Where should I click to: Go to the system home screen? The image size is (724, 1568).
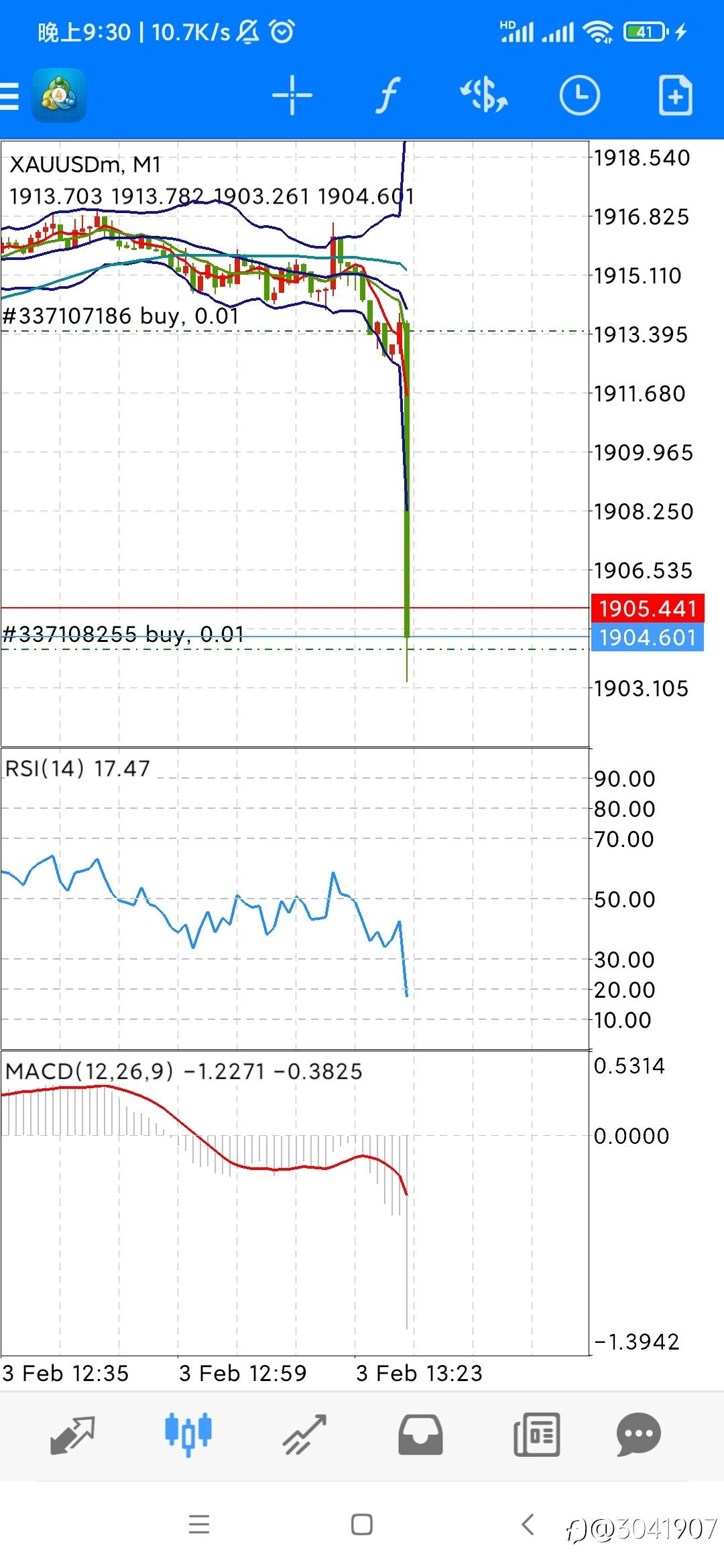click(x=362, y=1524)
